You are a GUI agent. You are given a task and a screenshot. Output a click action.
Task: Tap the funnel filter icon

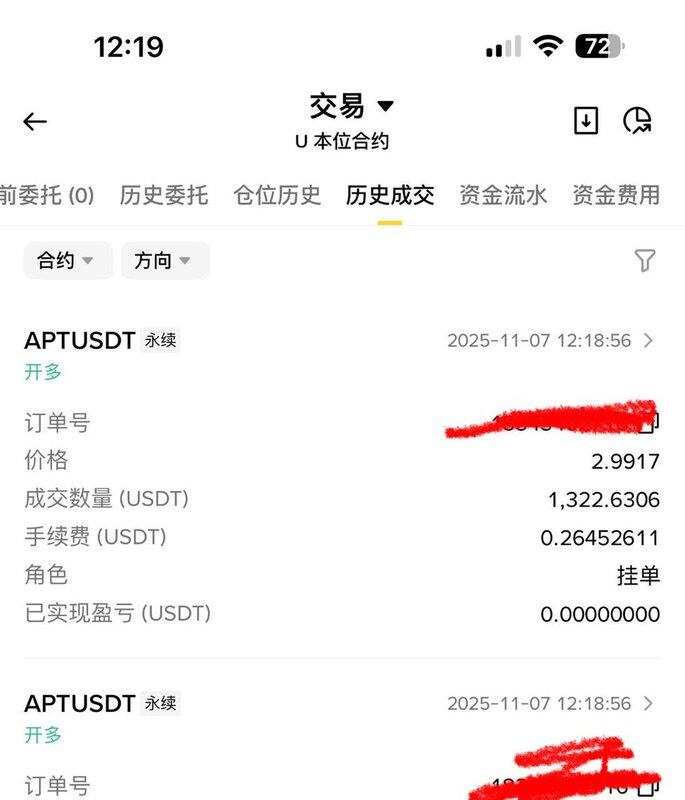645,261
